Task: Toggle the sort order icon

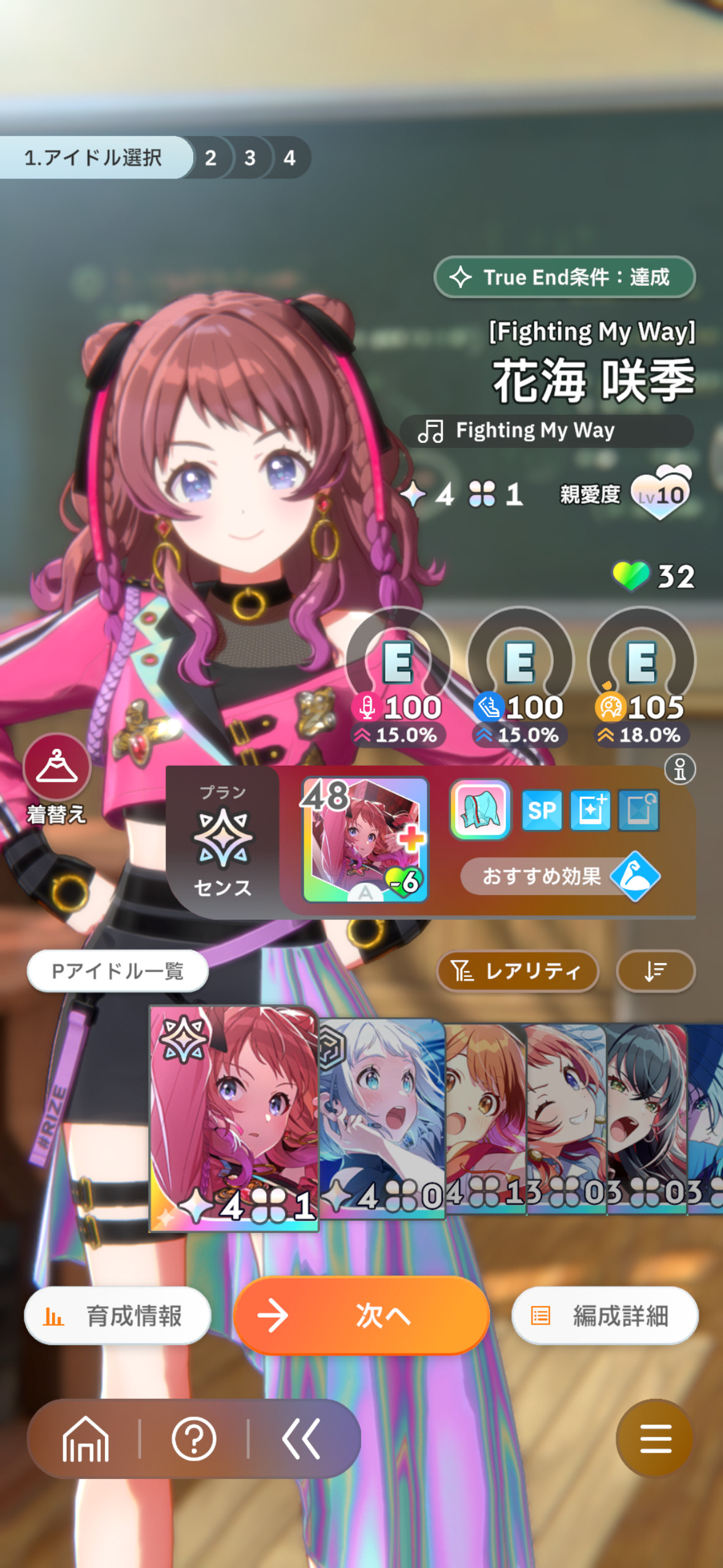Action: [656, 971]
